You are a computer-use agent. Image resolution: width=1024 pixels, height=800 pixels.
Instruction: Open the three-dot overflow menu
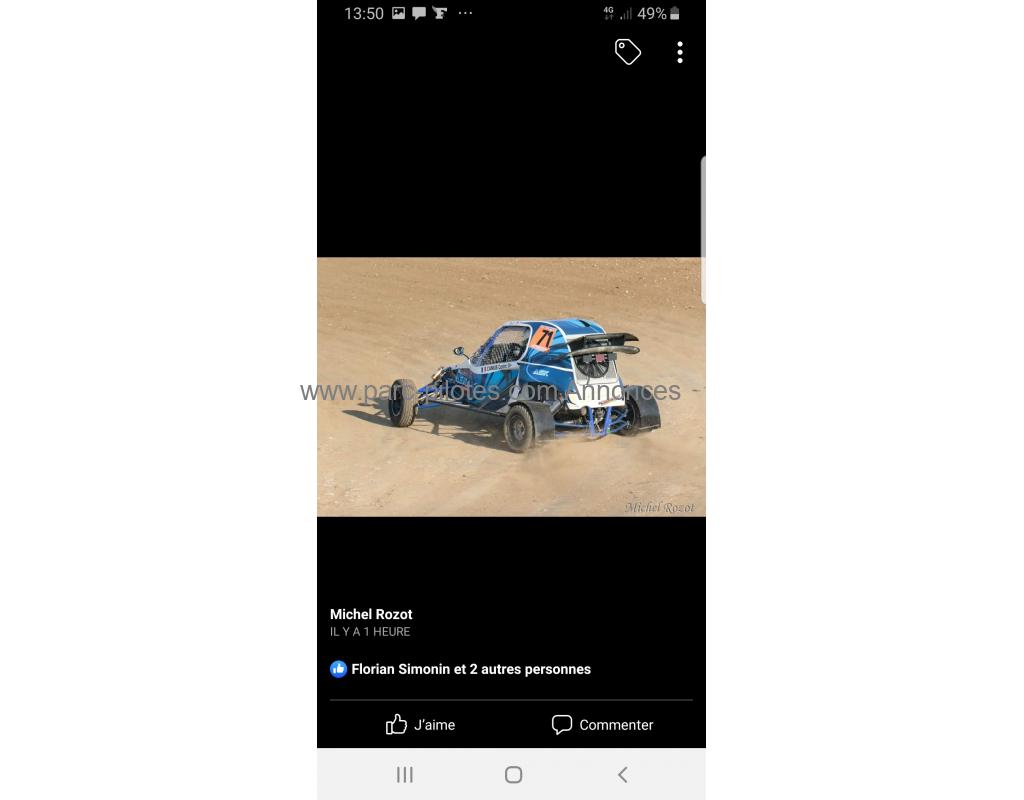tap(680, 52)
